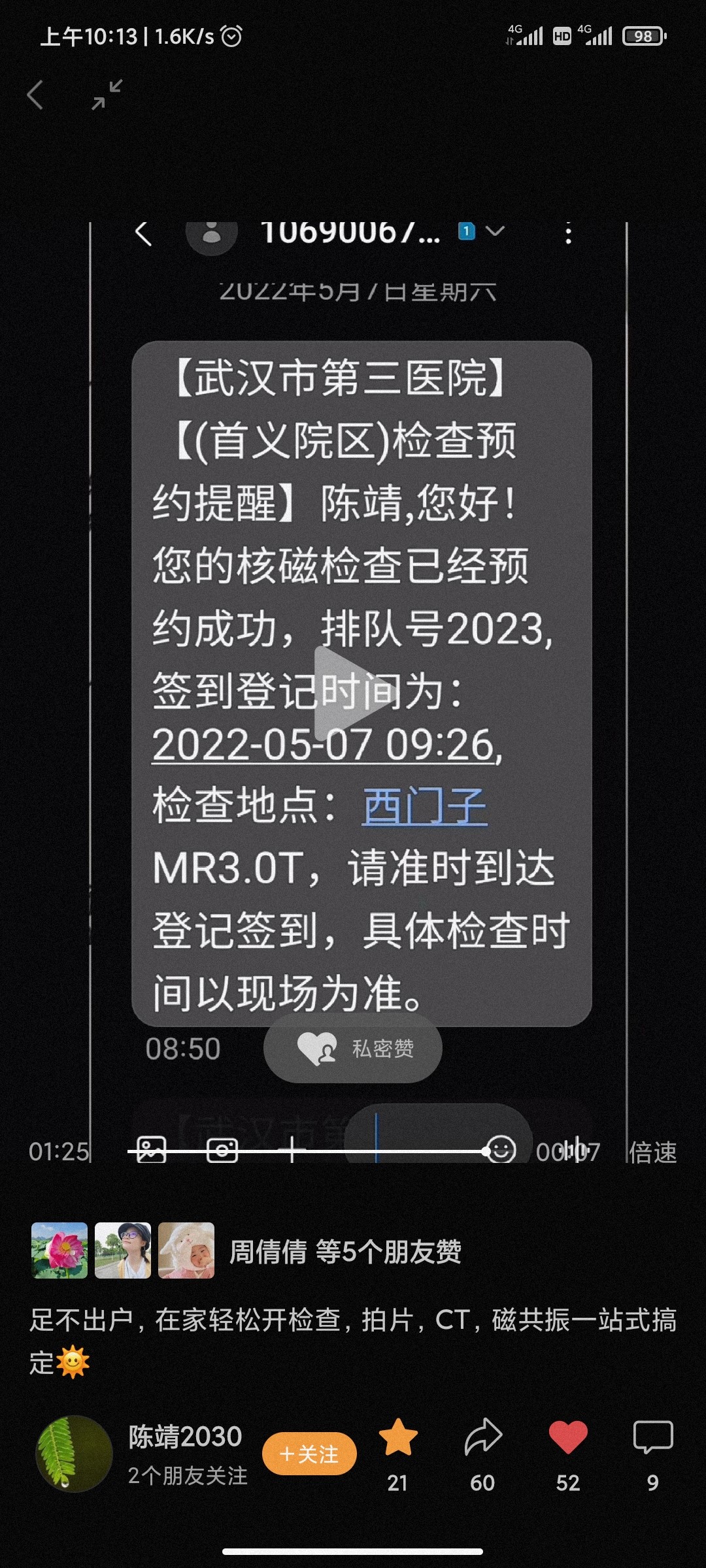Open the 倍速 playback speed options

(652, 1152)
